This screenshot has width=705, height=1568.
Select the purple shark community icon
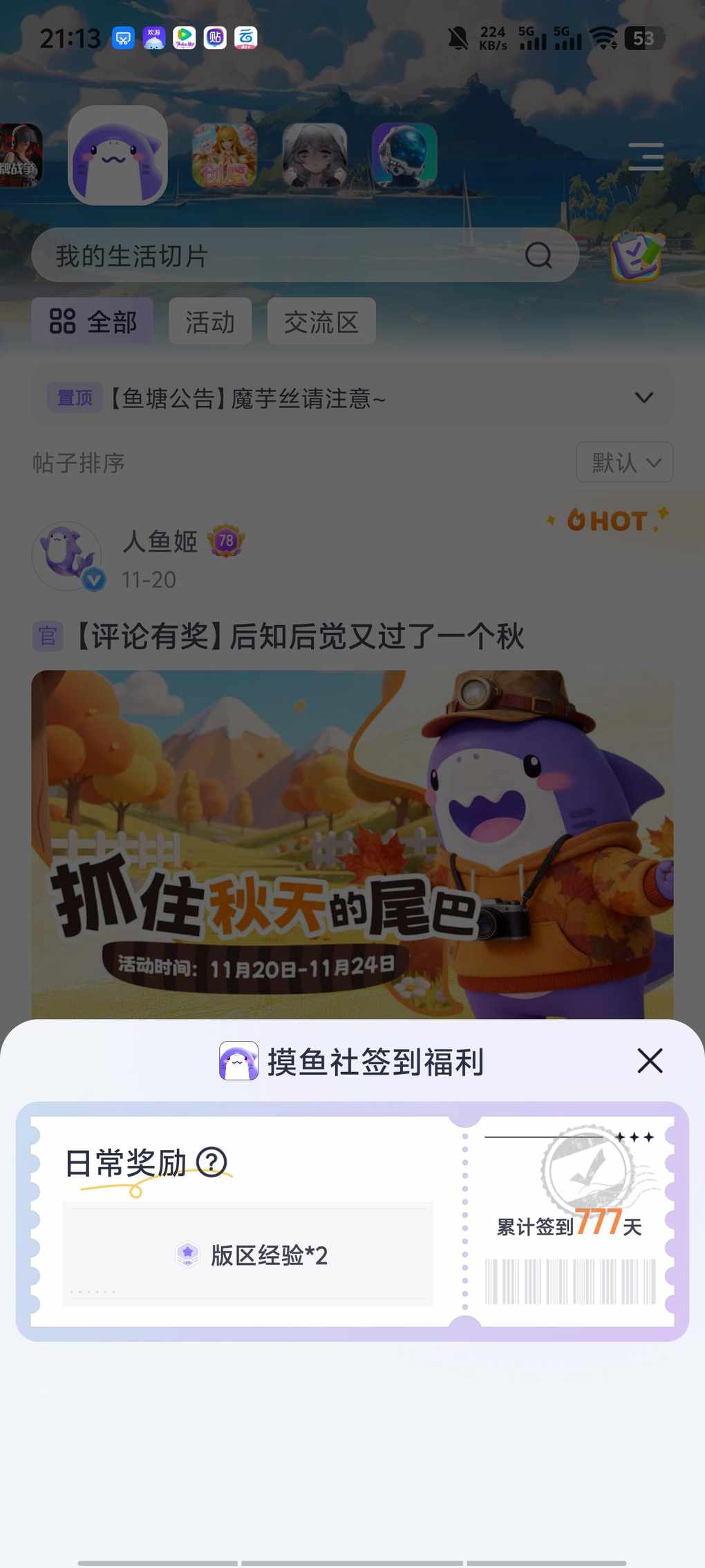pyautogui.click(x=117, y=156)
